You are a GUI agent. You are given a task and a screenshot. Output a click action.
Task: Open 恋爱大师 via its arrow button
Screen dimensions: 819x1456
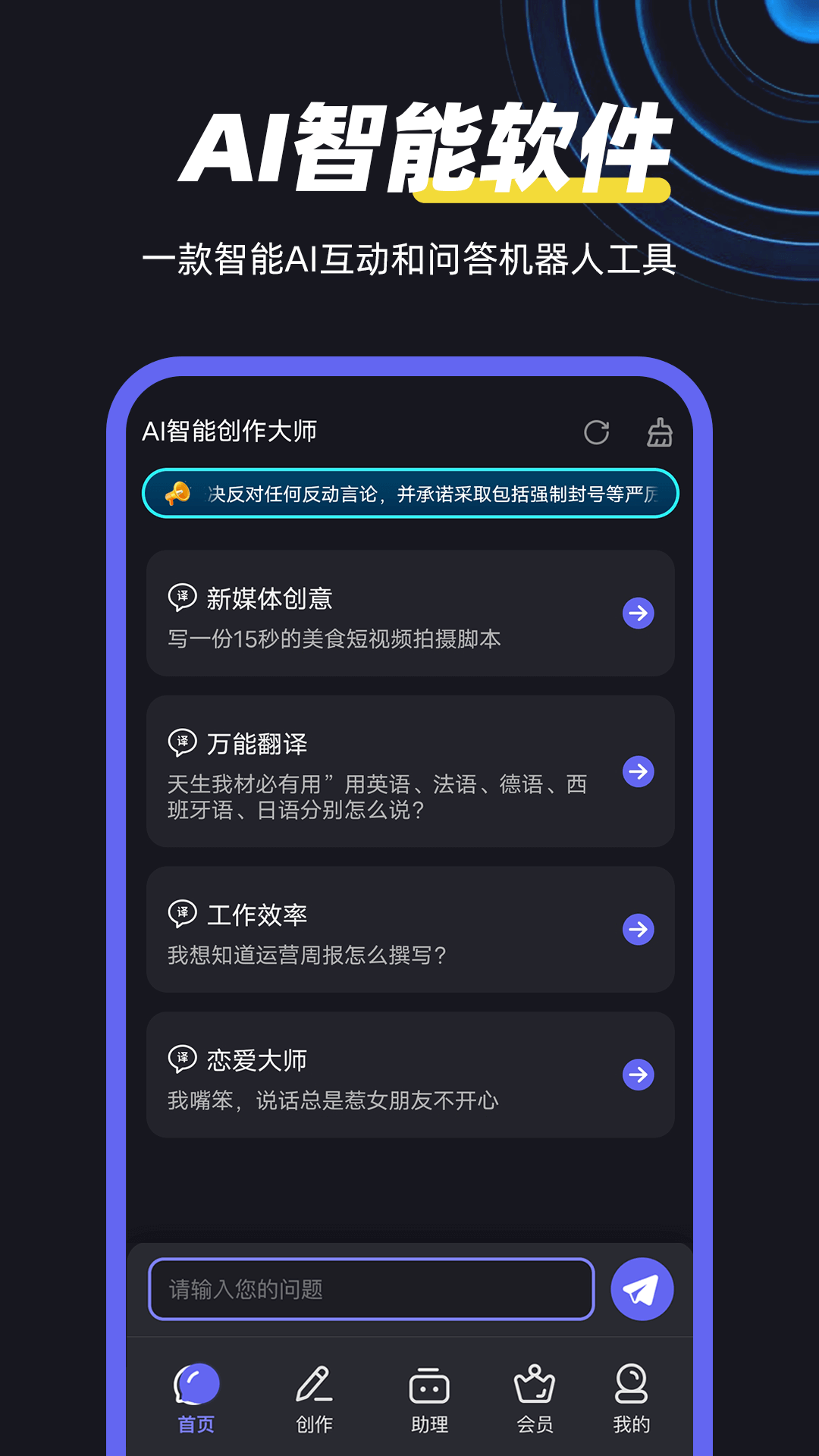[x=638, y=1074]
